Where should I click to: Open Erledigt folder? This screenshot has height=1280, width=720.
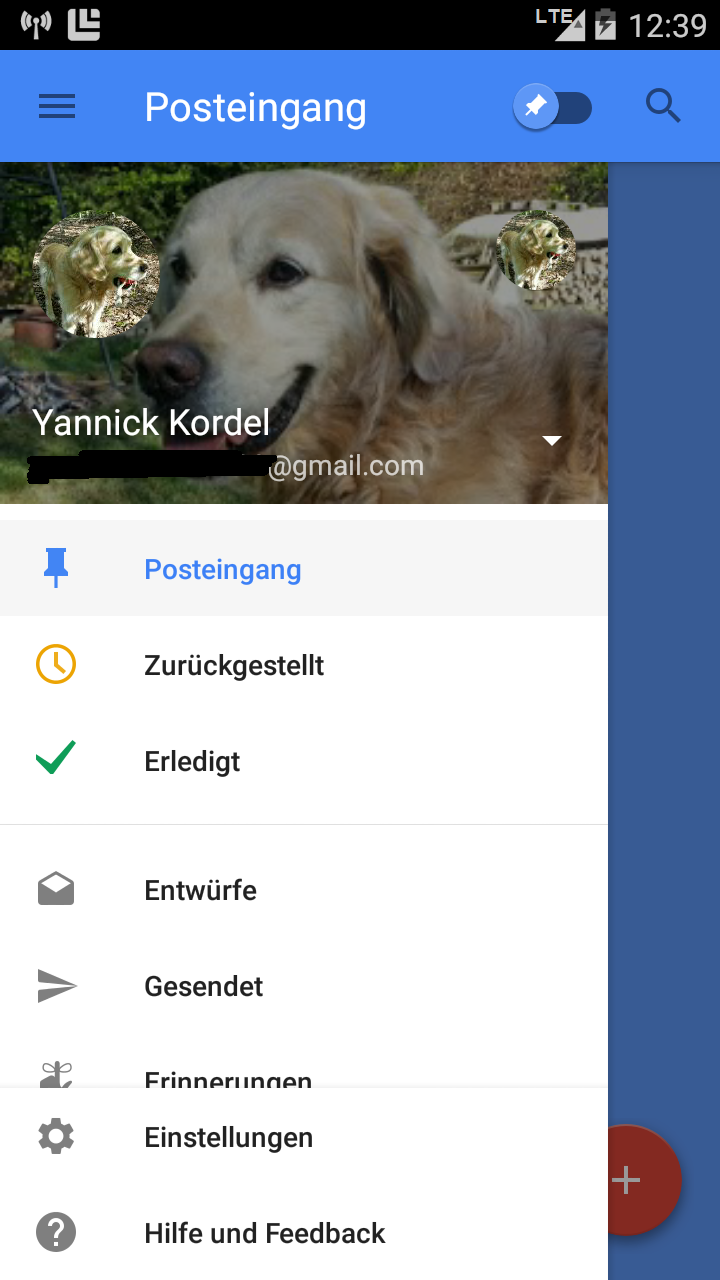(x=304, y=761)
